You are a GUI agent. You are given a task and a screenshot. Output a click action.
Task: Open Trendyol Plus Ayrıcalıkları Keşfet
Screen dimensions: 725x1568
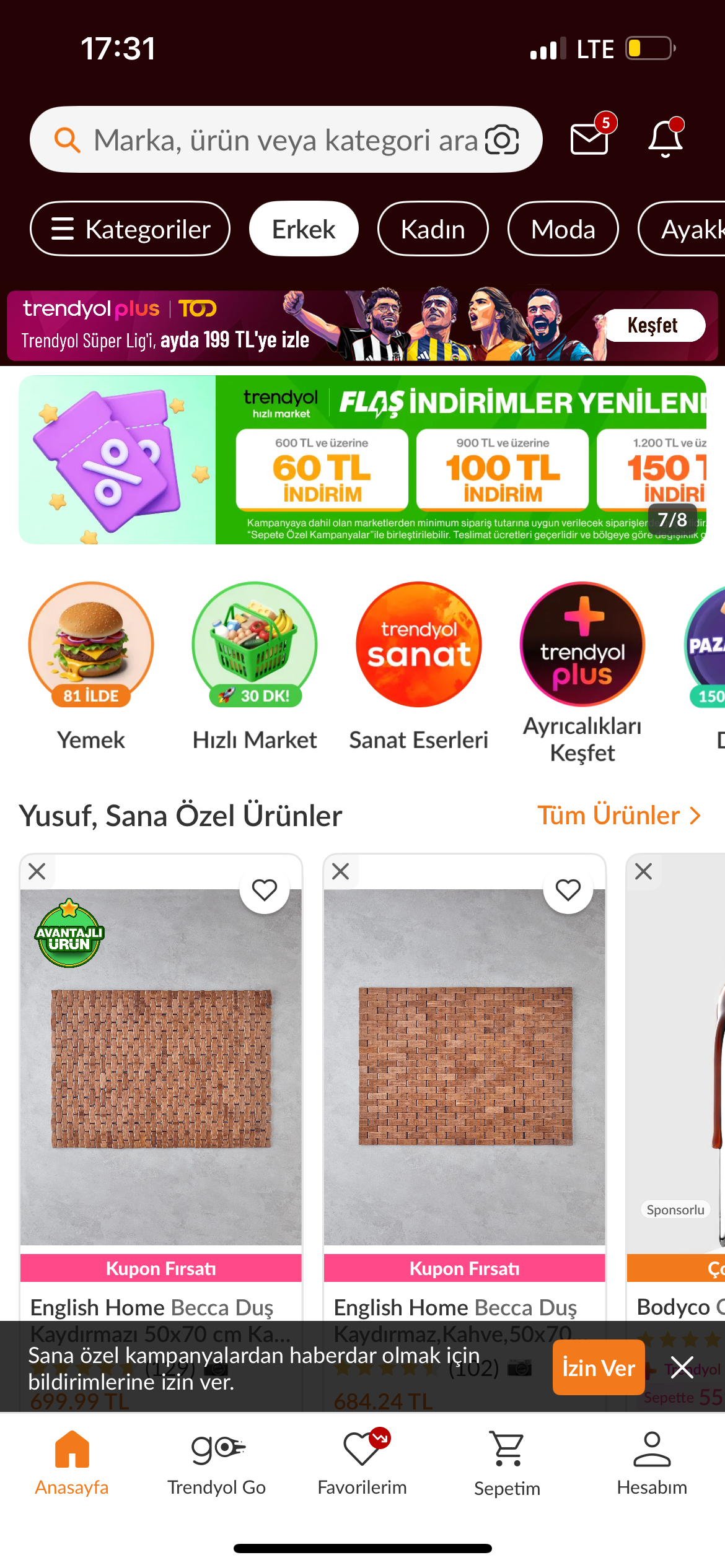click(582, 674)
